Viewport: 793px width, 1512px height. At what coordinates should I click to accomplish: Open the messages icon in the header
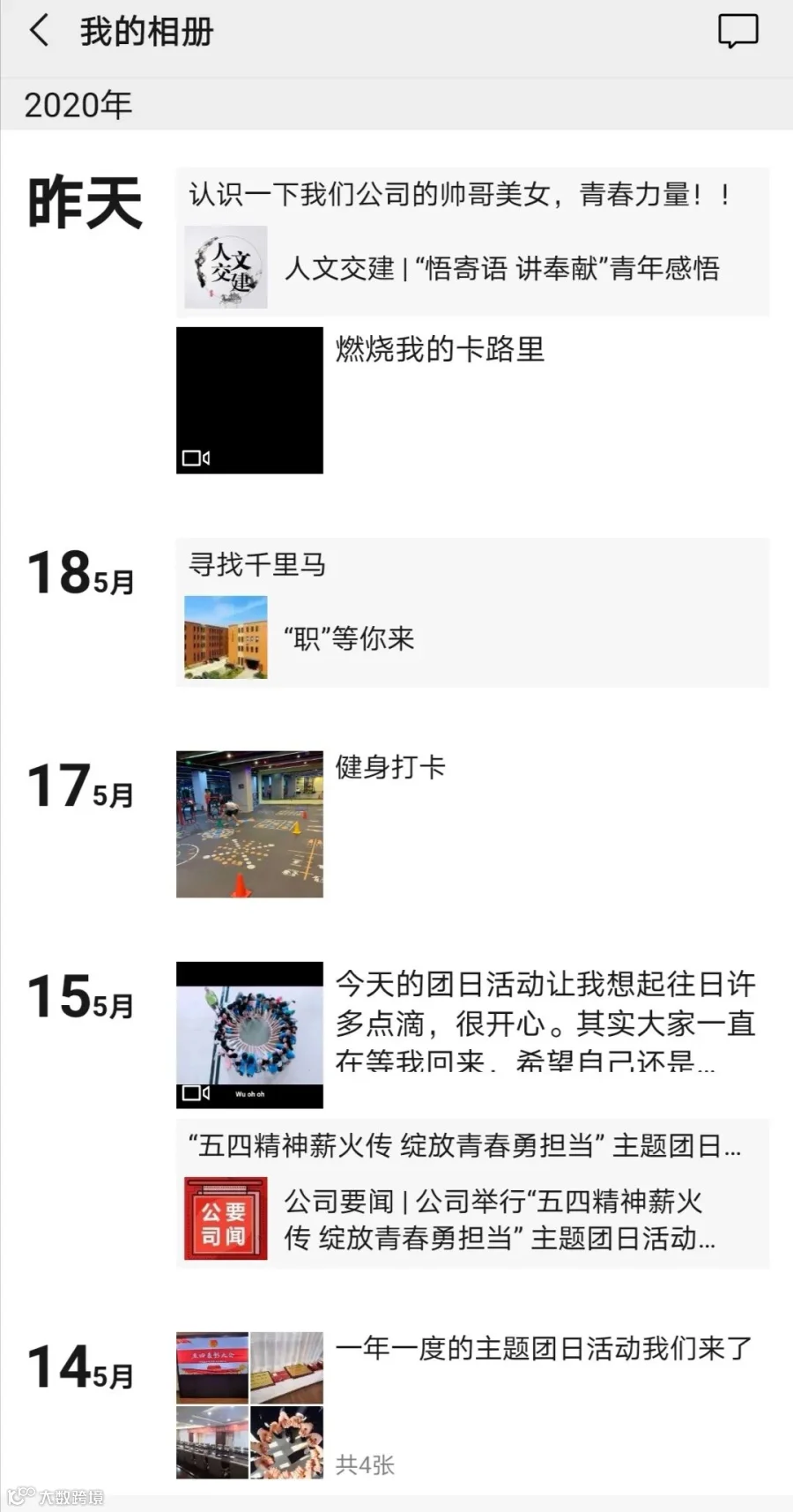pyautogui.click(x=737, y=32)
